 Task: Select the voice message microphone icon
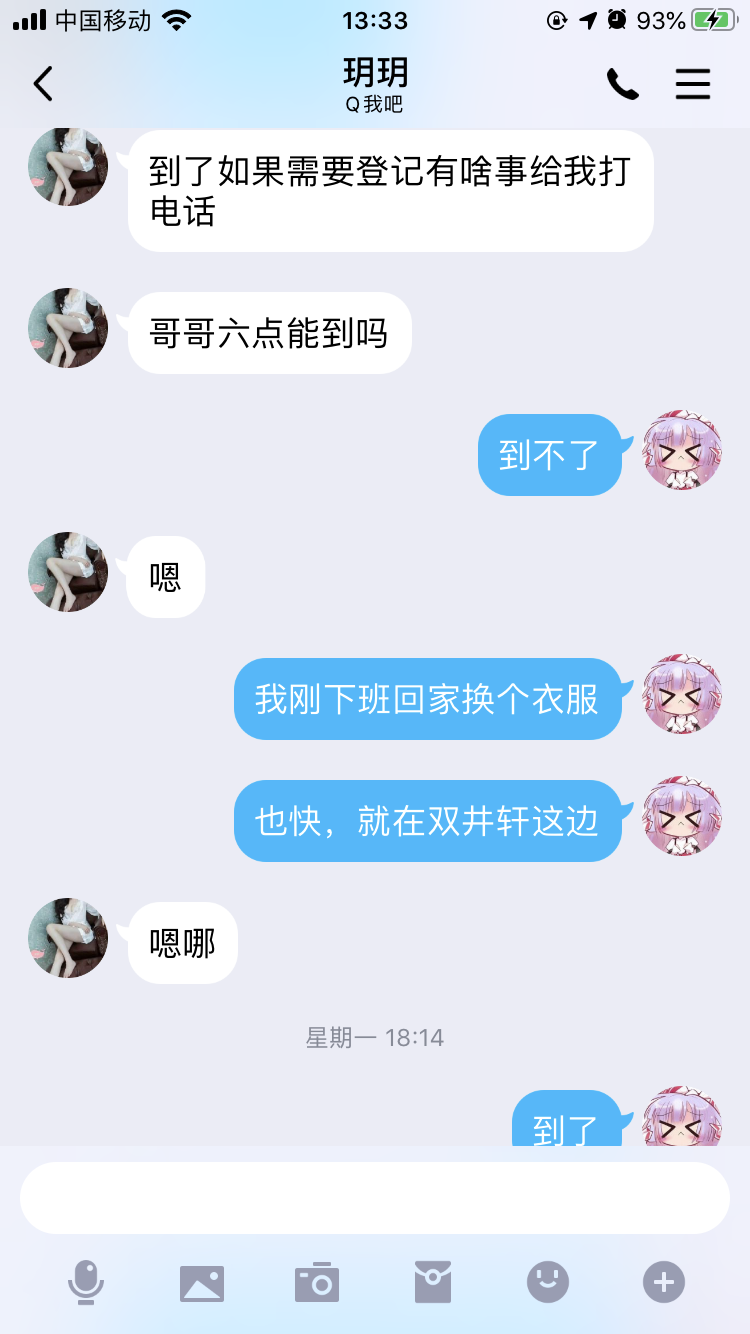pyautogui.click(x=87, y=1279)
